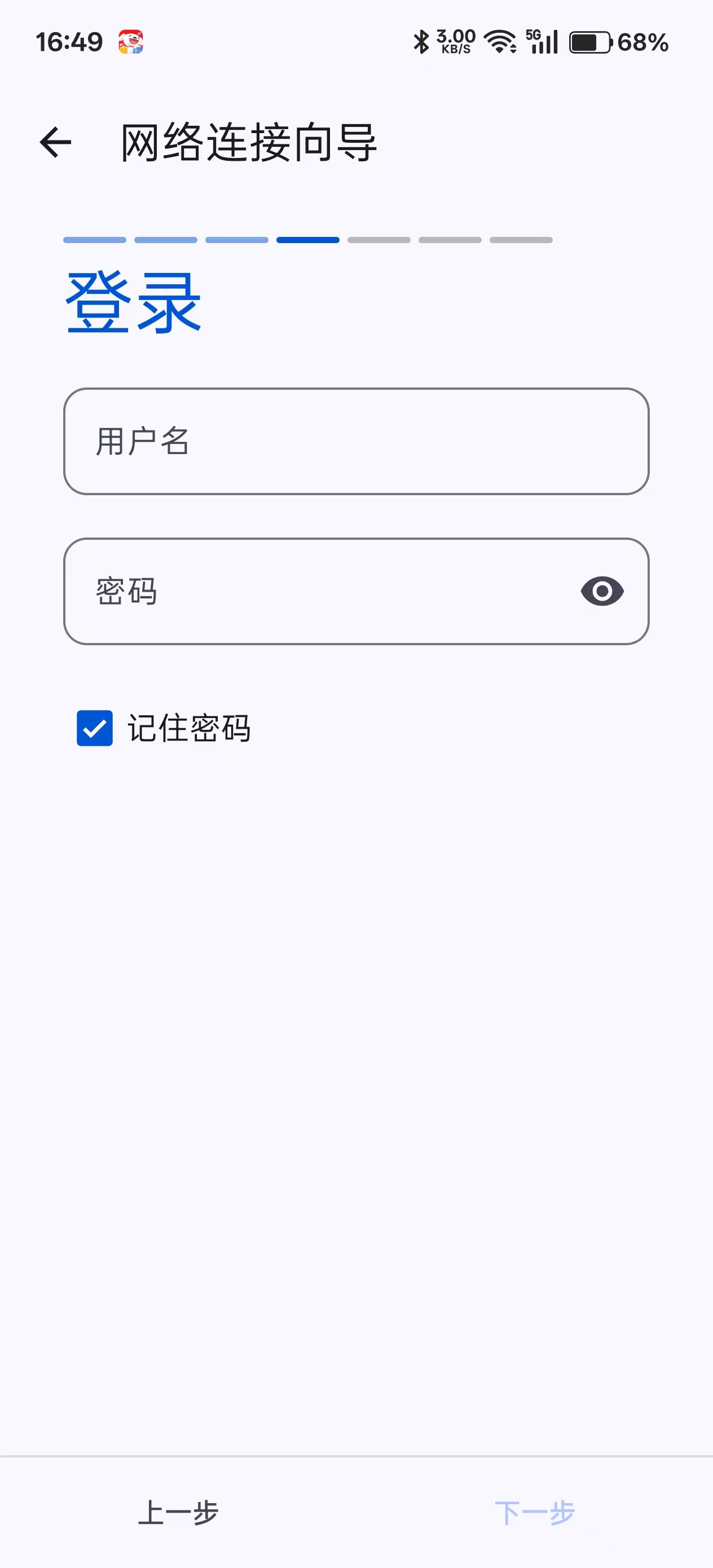Show password with the eye icon
The height and width of the screenshot is (1568, 713).
click(x=601, y=591)
